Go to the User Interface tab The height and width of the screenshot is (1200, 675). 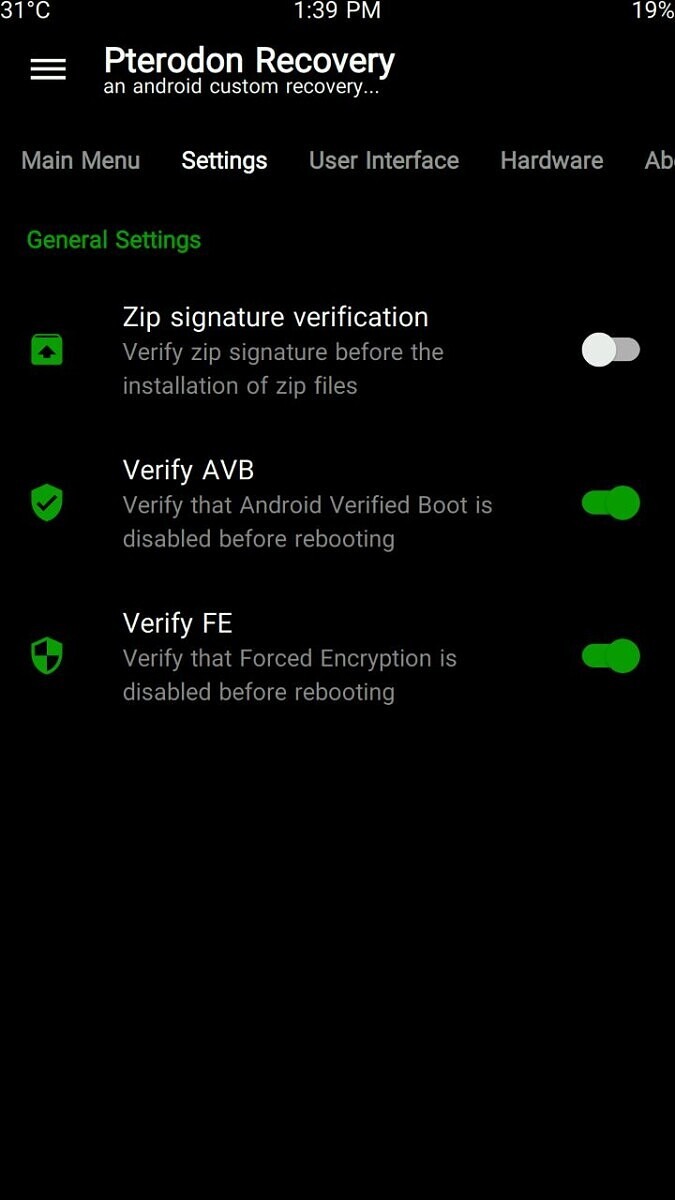tap(384, 161)
